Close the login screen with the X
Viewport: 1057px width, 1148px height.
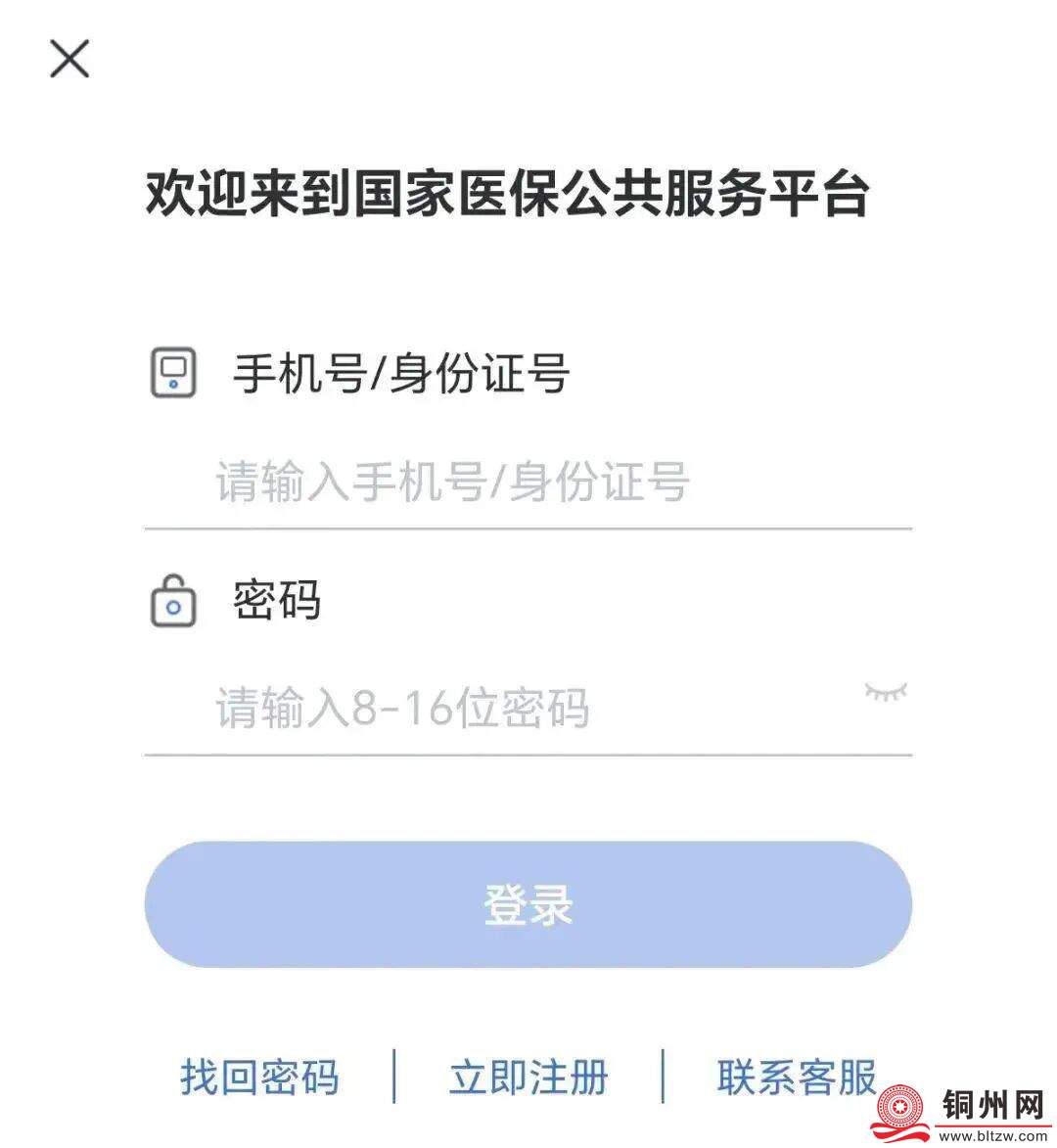[x=69, y=60]
